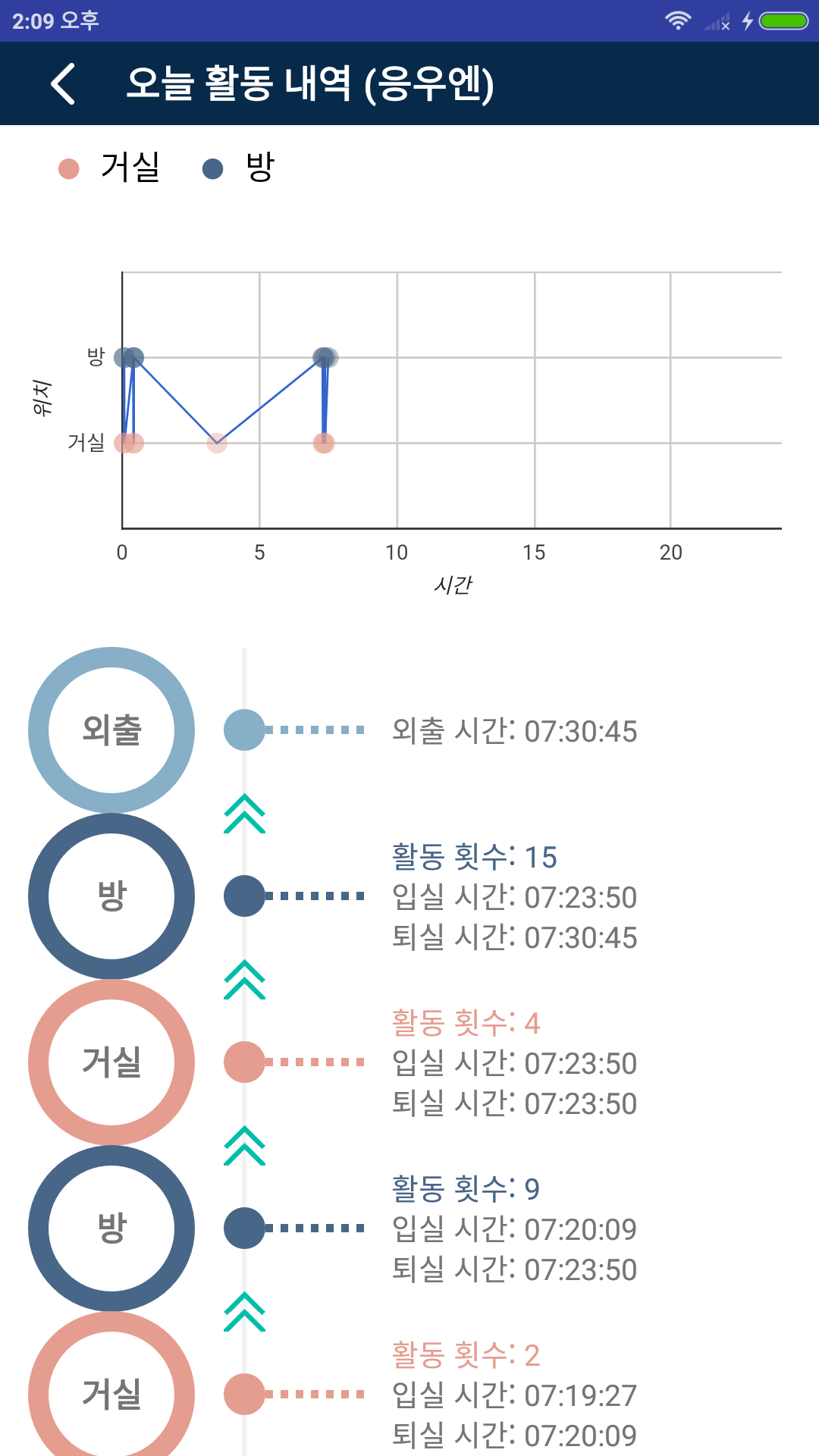819x1456 pixels.
Task: Toggle the 거실 series in the chart legend
Action: coord(110,168)
